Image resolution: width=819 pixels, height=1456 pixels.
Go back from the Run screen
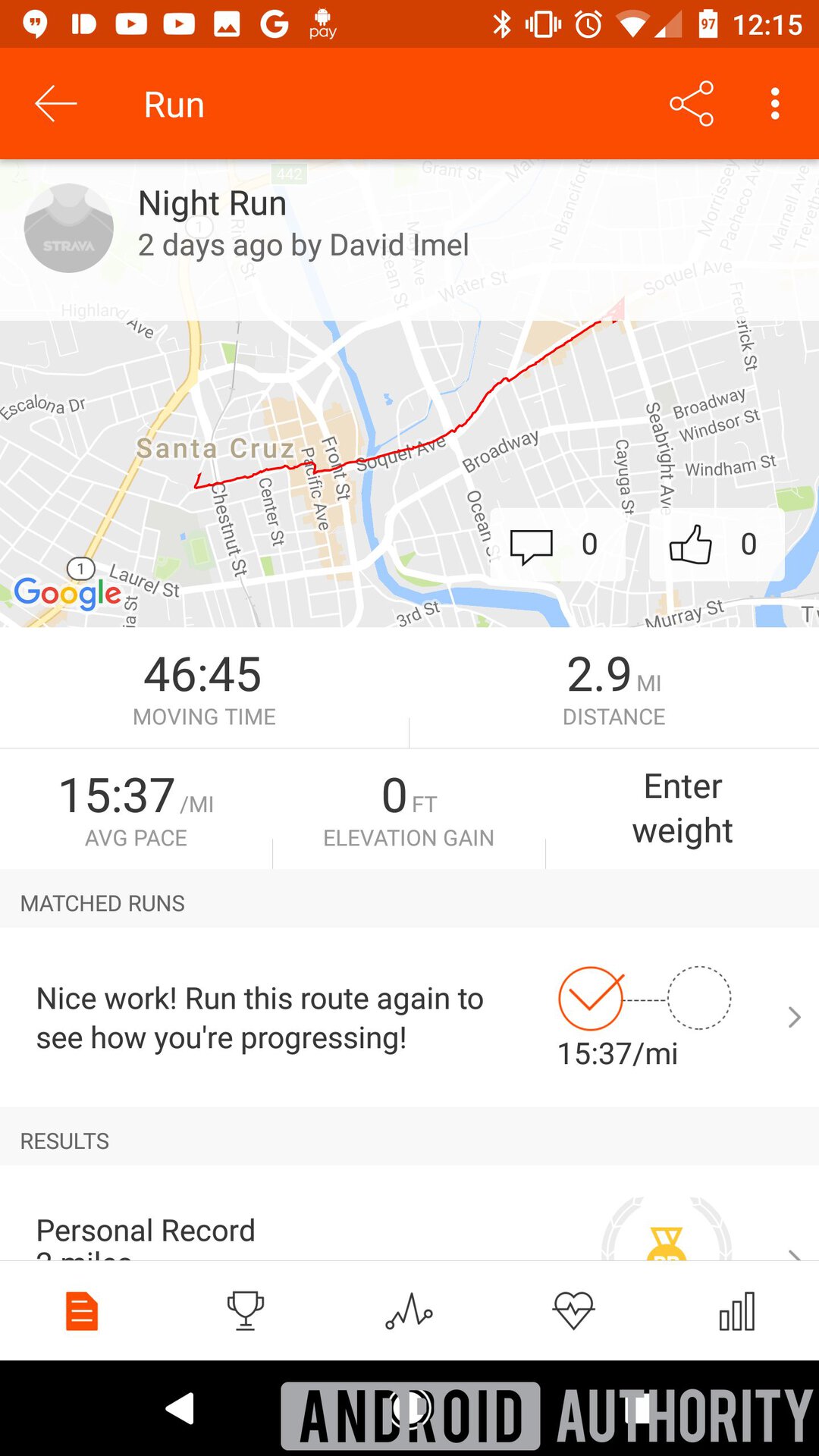[x=55, y=104]
